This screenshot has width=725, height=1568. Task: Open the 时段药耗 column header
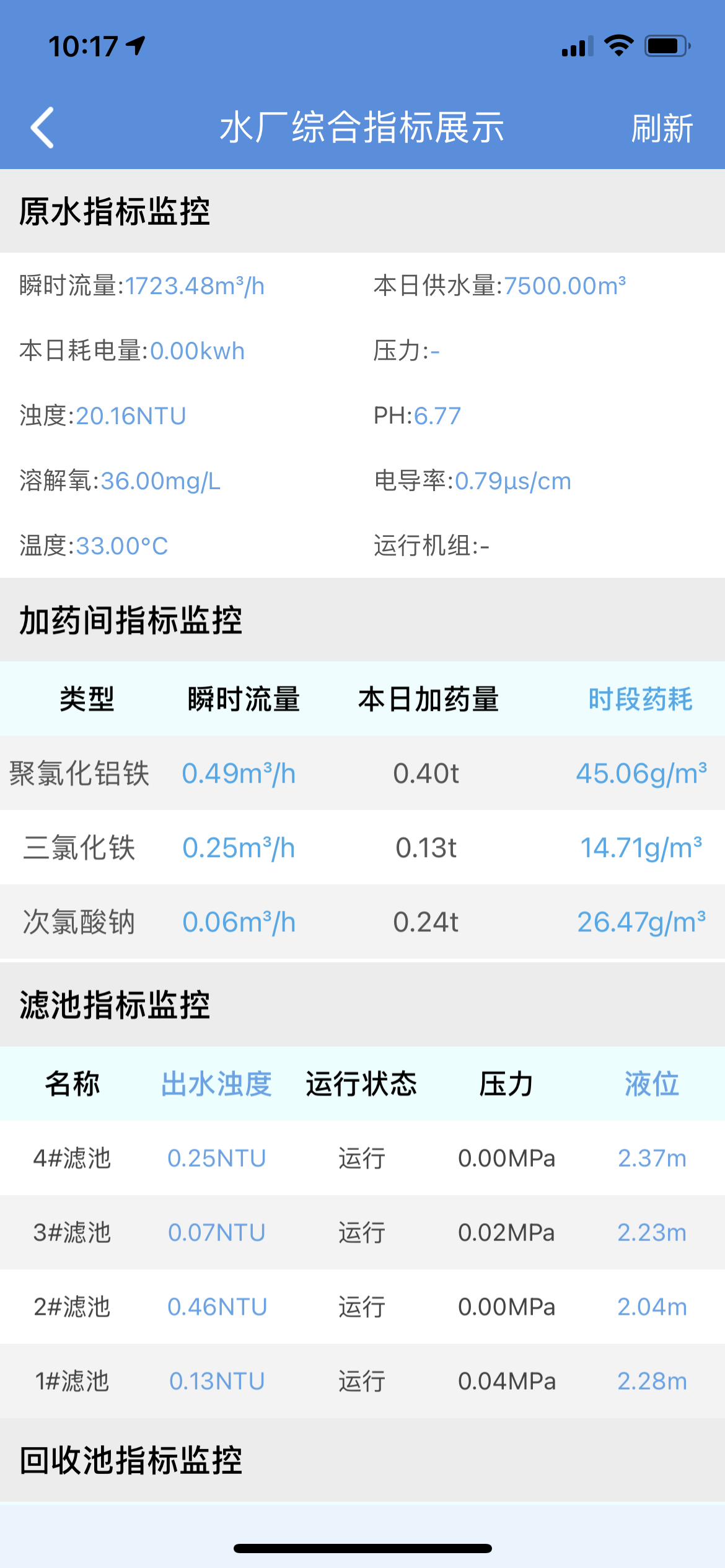tap(640, 699)
